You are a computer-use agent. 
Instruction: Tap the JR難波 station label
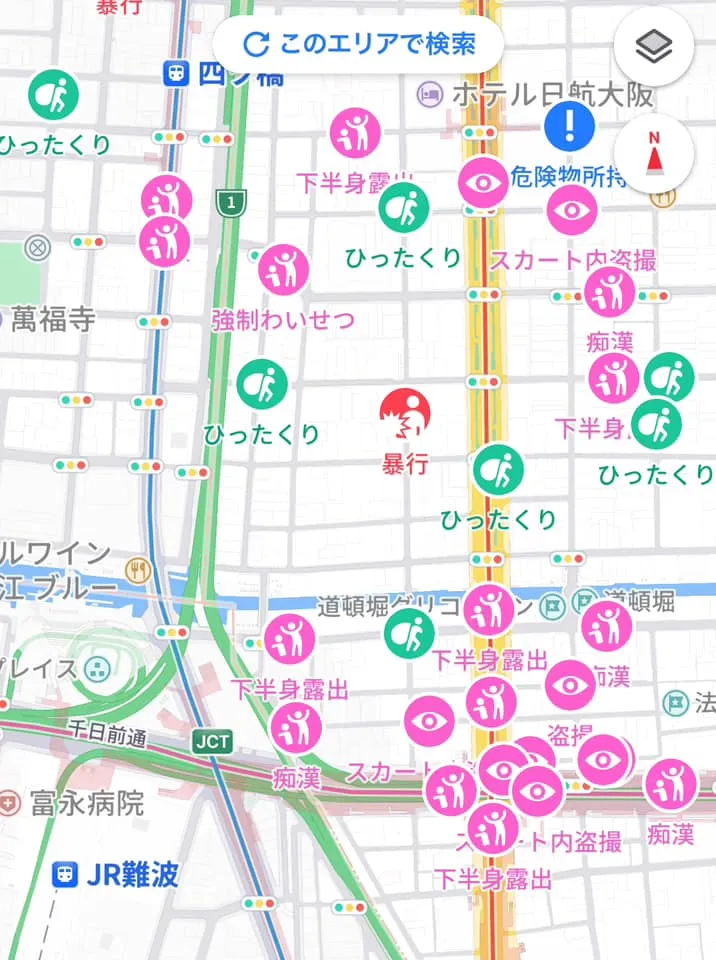tap(118, 875)
